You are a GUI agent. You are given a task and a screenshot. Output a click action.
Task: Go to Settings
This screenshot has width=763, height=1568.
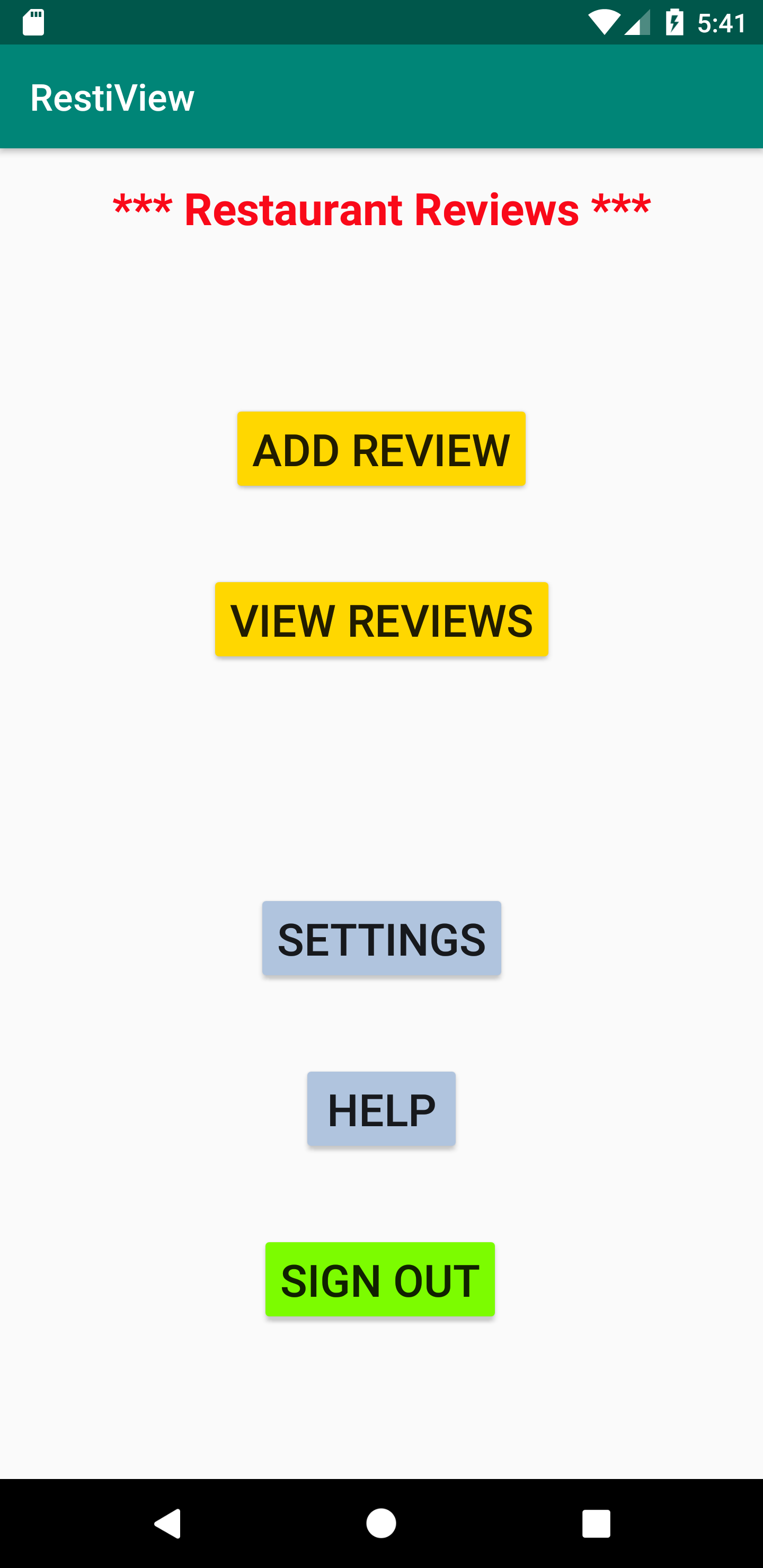pos(381,938)
